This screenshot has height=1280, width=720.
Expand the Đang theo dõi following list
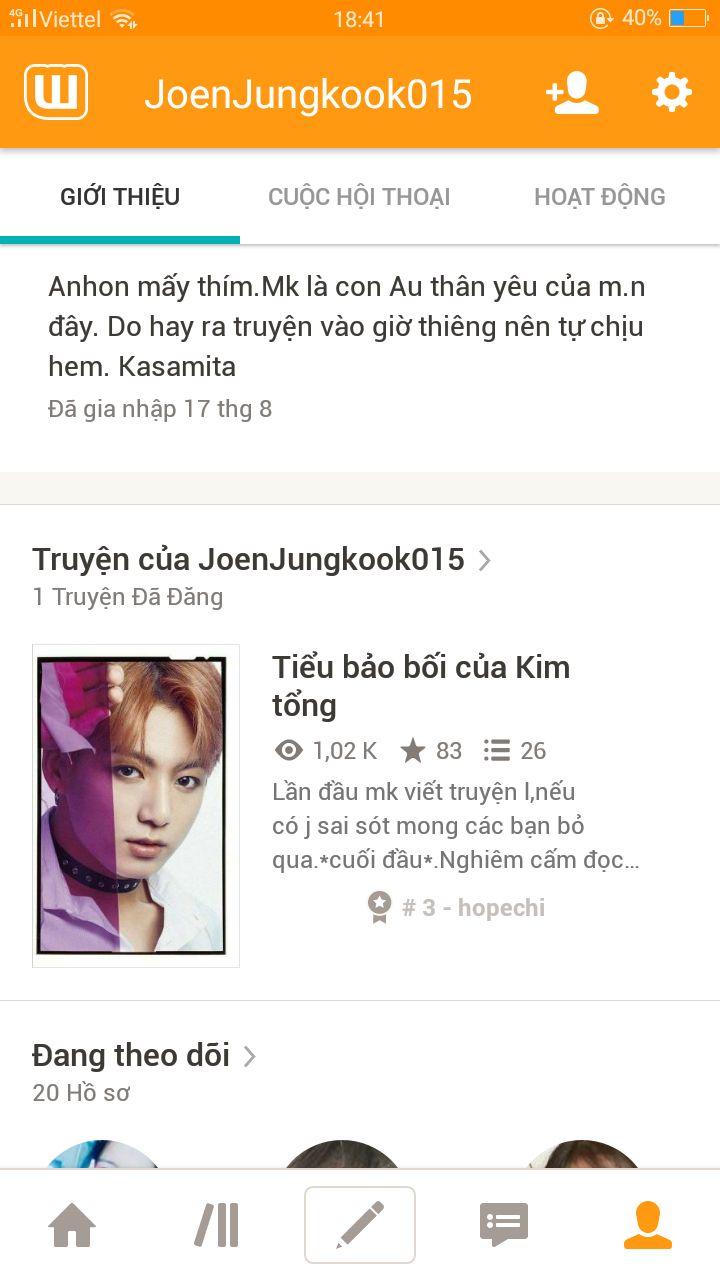pyautogui.click(x=144, y=1055)
